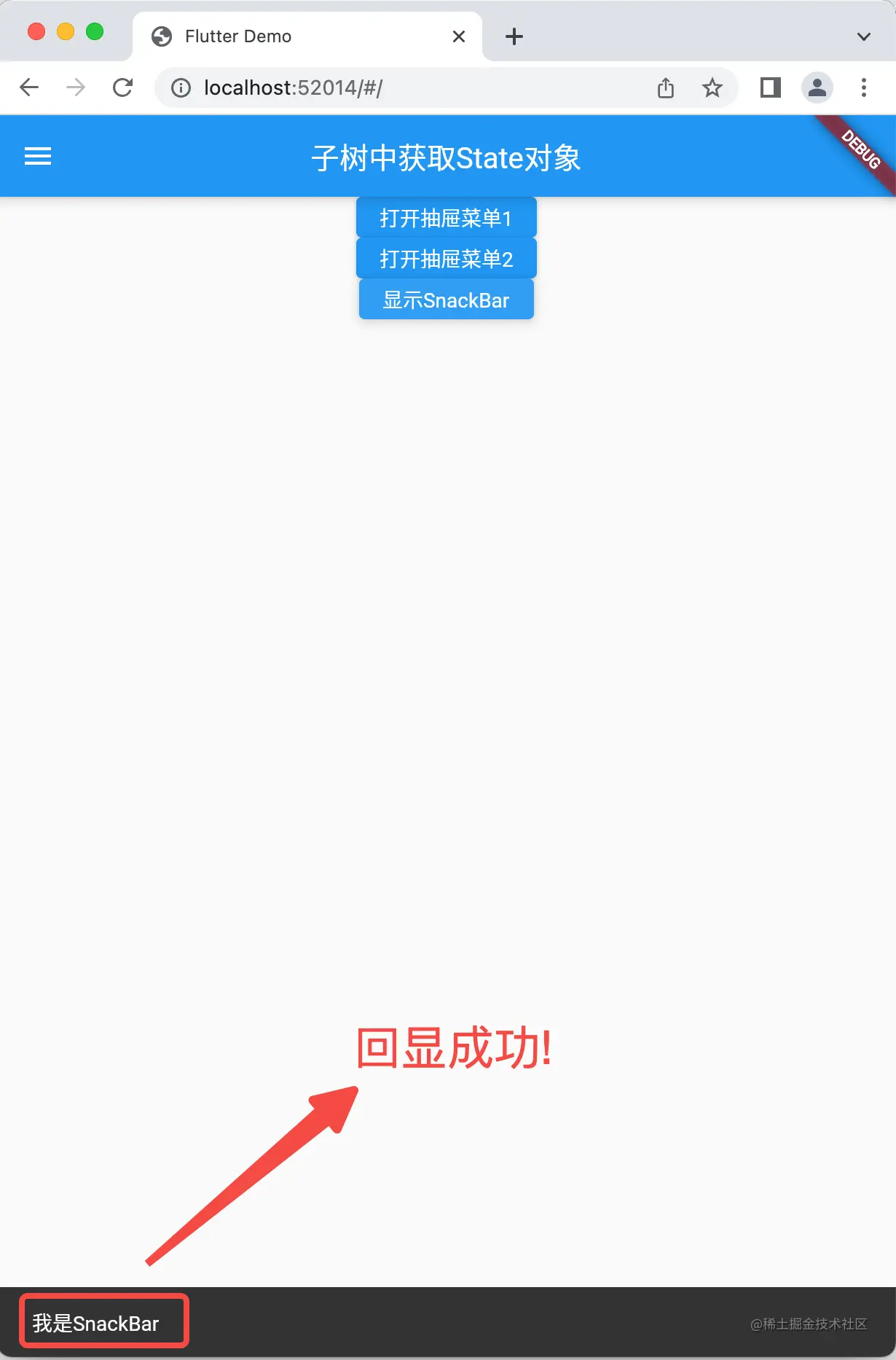Share this page from the address bar
Screen dimensions: 896x1360
tap(665, 88)
